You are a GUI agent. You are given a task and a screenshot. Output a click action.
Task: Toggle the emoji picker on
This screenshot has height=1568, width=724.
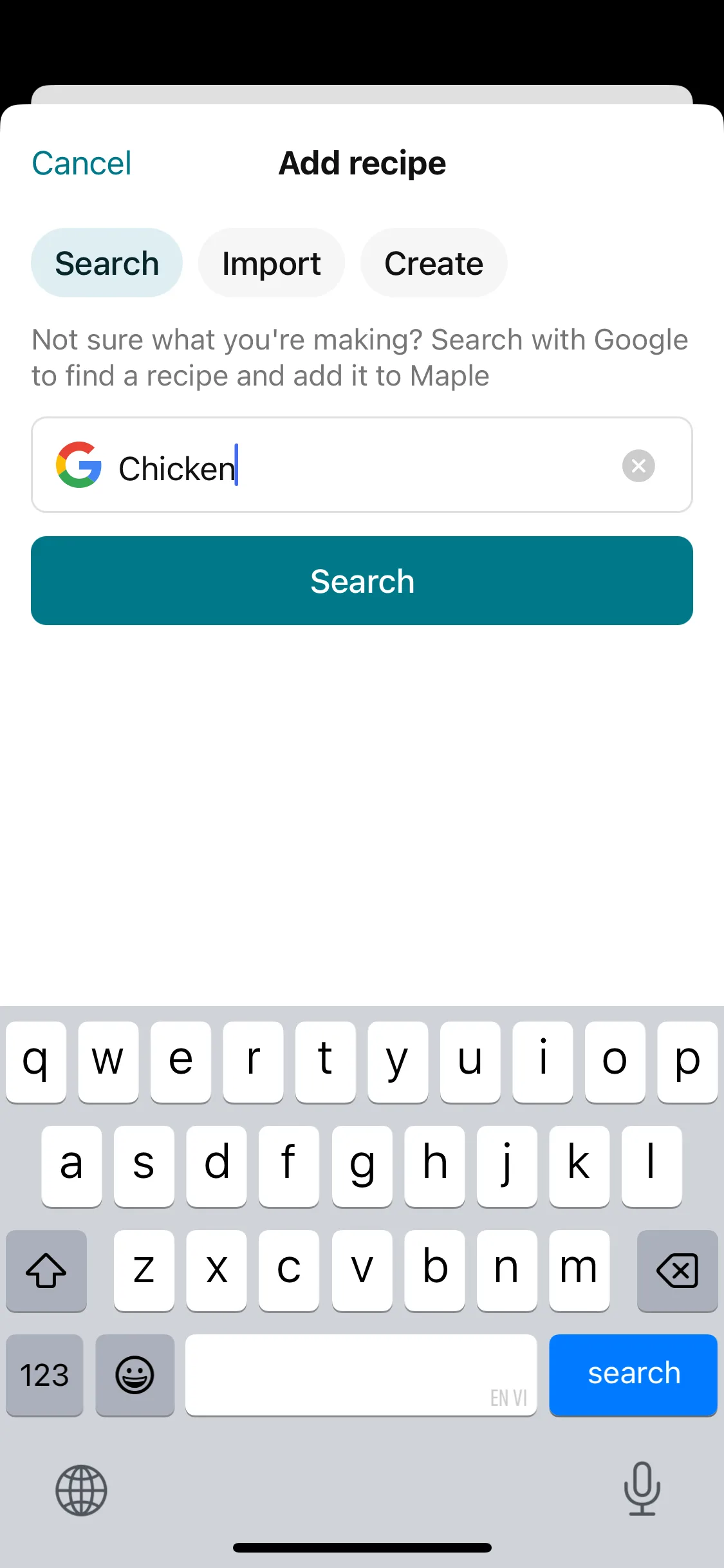click(135, 1376)
